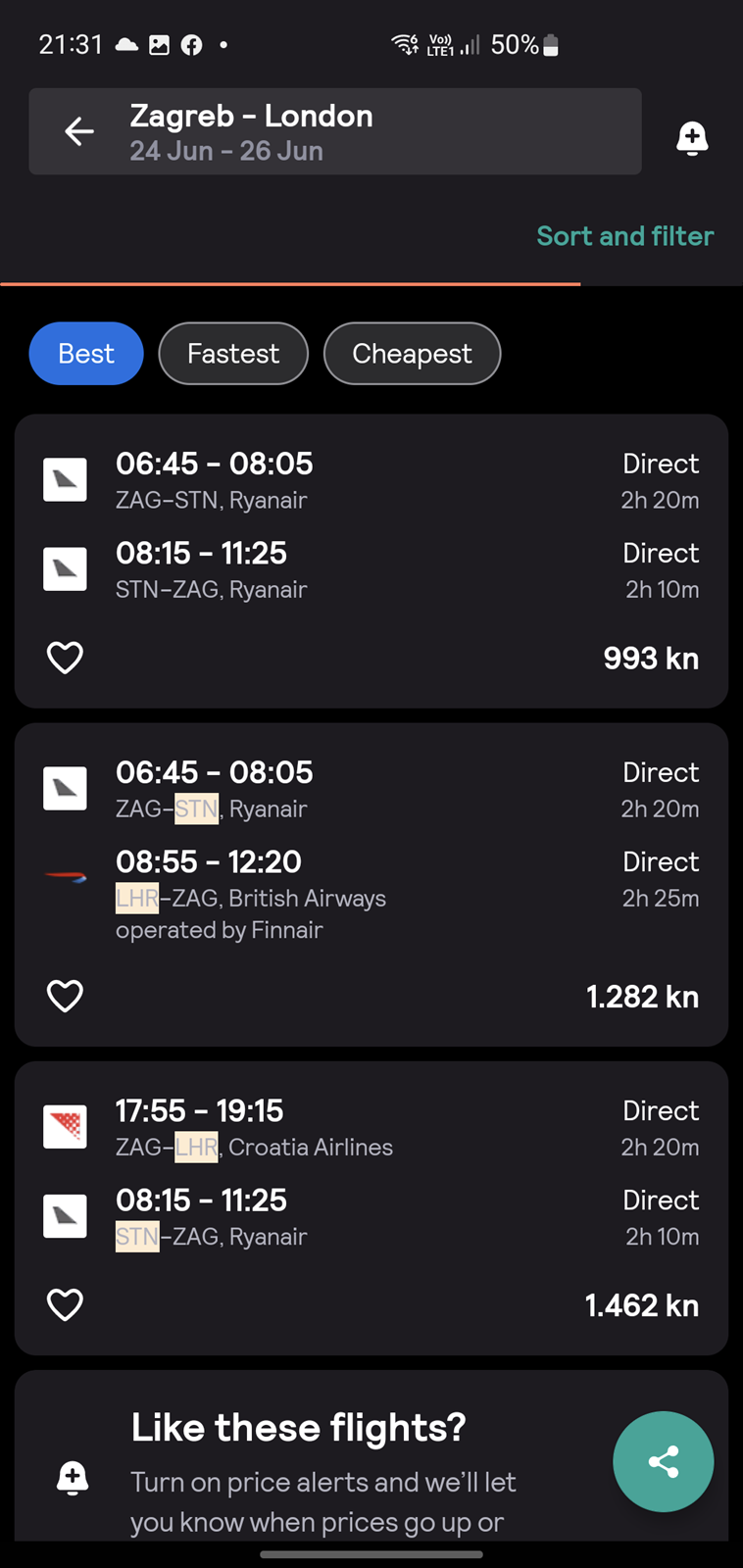
Task: Switch to the Cheapest chip
Action: click(x=412, y=354)
